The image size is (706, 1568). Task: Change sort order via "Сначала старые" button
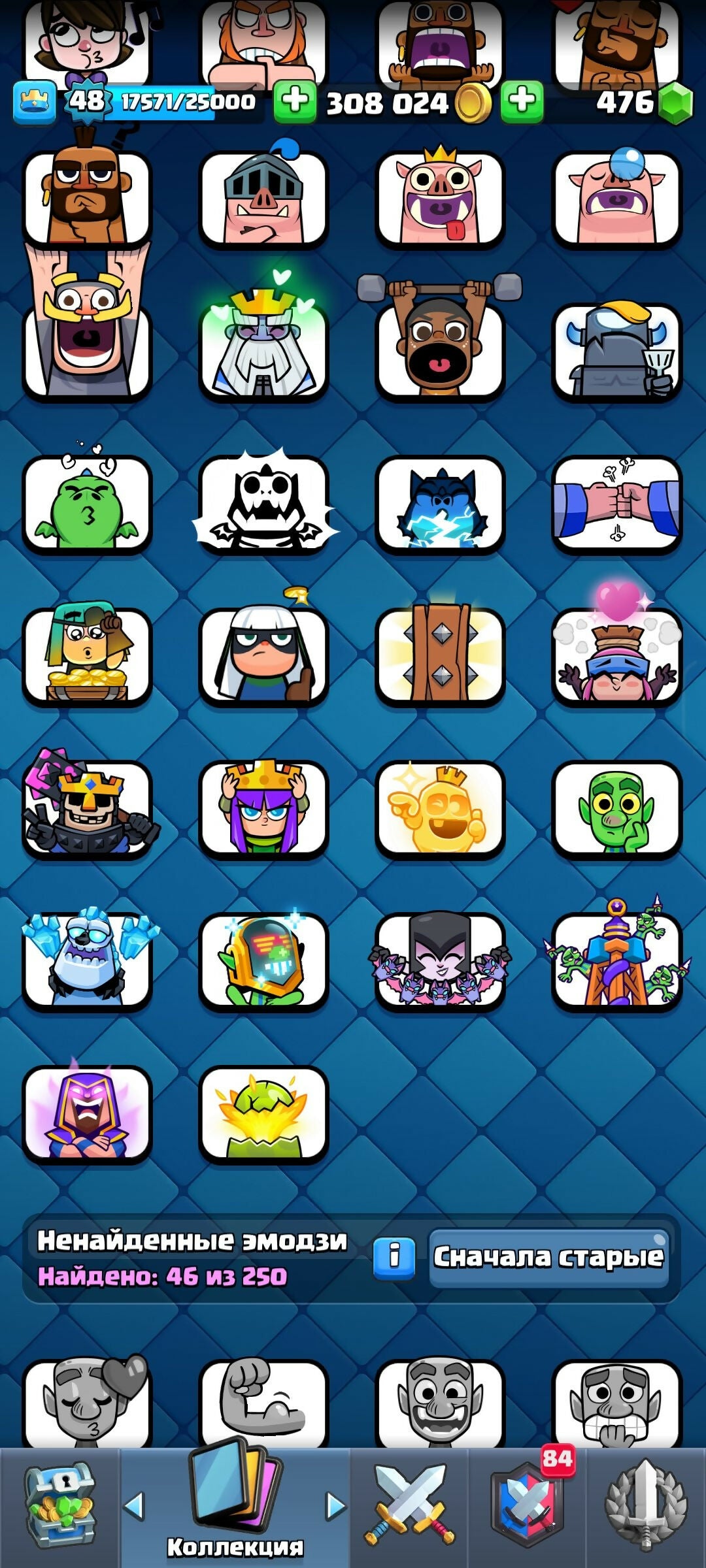[548, 1258]
